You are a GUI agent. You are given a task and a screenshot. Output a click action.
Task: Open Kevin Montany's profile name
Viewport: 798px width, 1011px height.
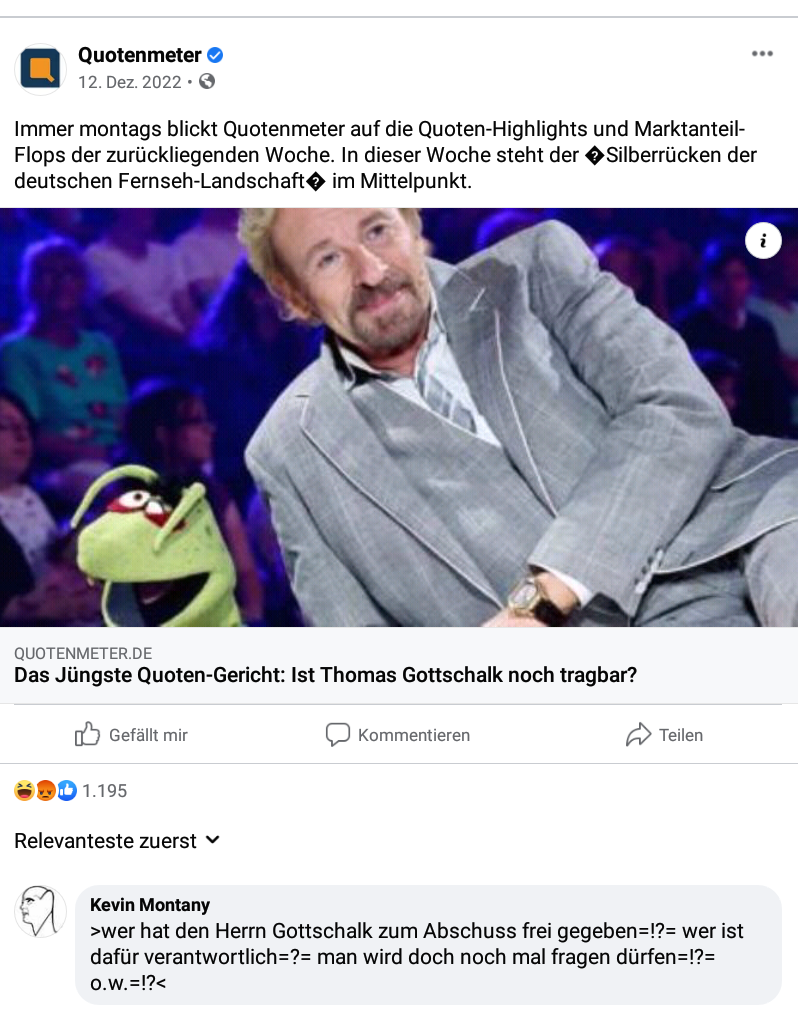pos(150,905)
